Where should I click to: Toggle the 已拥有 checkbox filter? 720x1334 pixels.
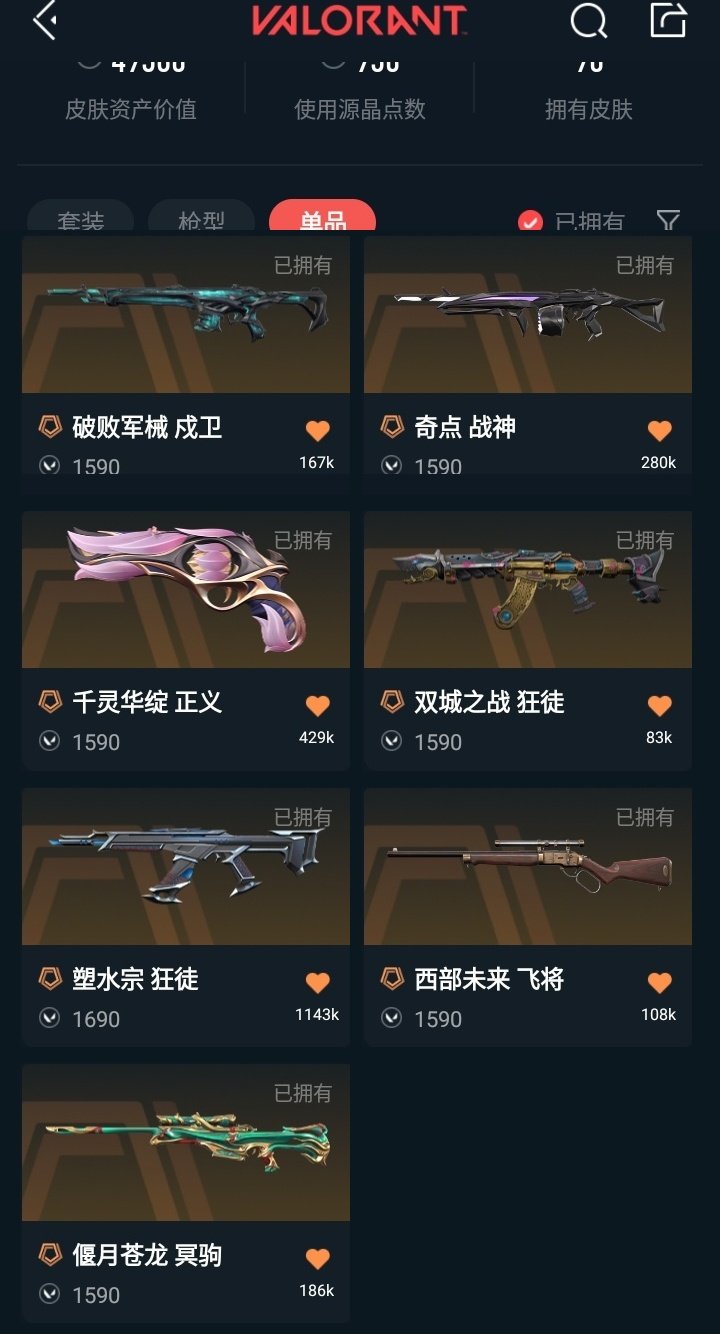531,221
